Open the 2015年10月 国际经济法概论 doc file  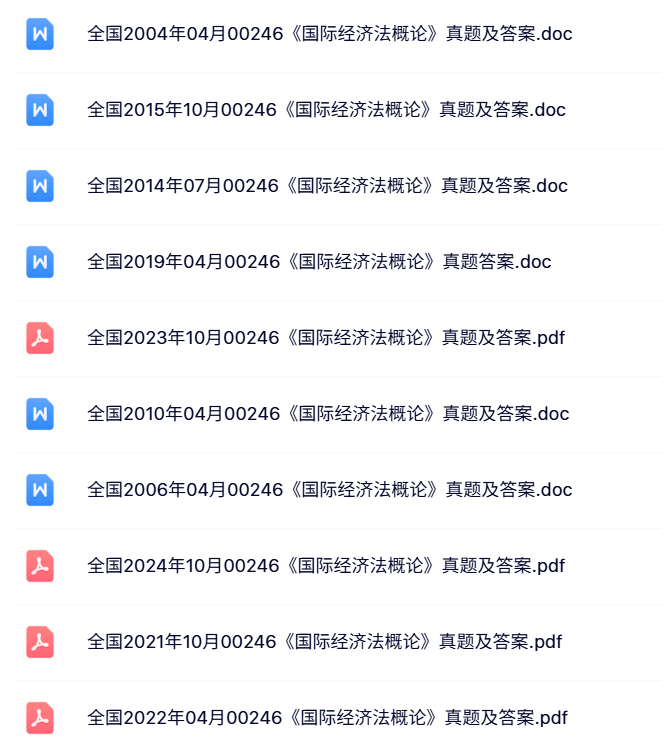[x=326, y=110]
